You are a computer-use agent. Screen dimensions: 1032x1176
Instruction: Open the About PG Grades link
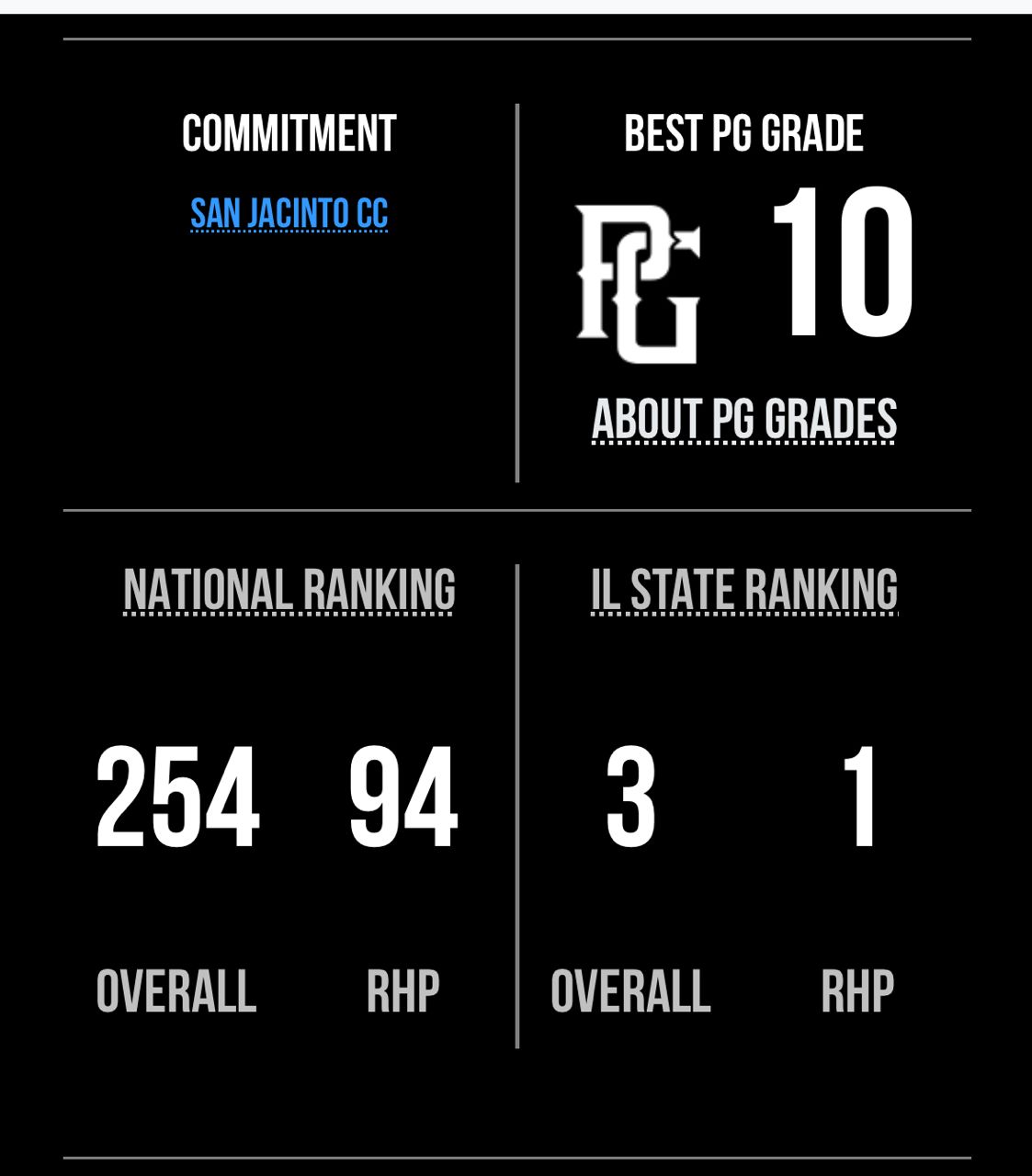pyautogui.click(x=743, y=420)
